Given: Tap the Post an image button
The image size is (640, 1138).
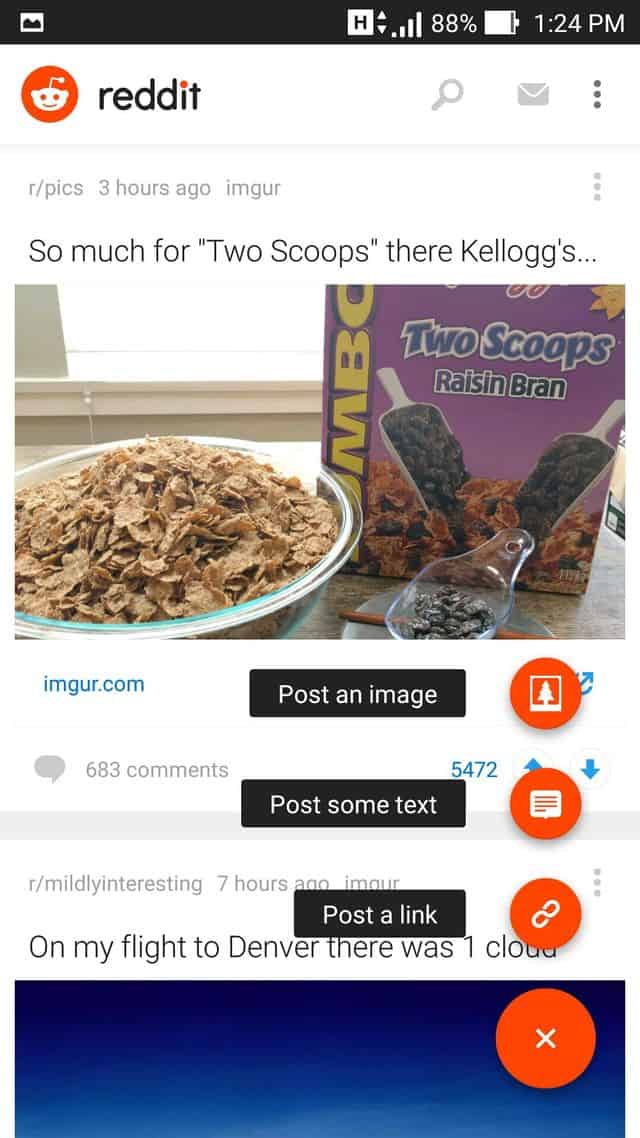Looking at the screenshot, I should [545, 693].
